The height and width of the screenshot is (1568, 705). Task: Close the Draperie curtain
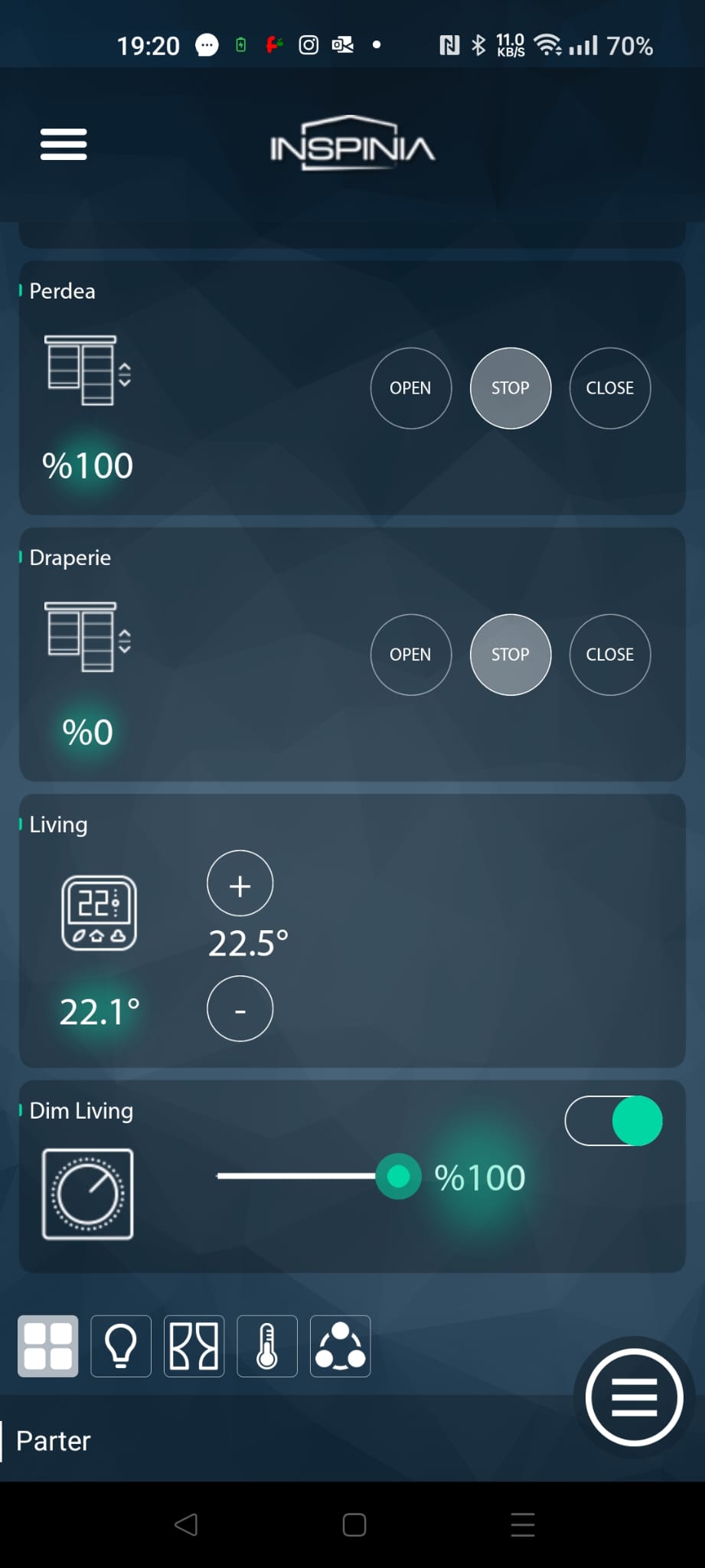(x=610, y=655)
